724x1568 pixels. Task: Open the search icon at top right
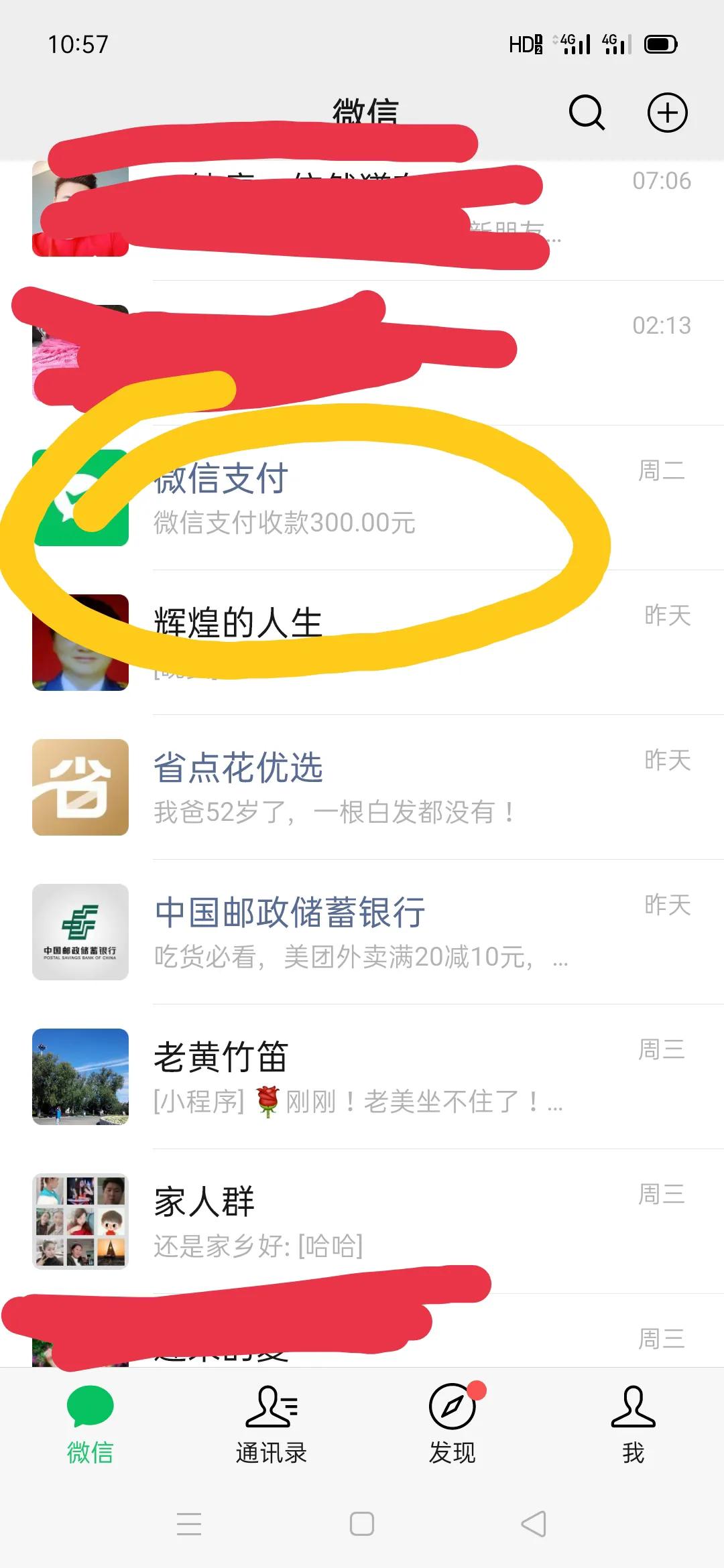click(585, 113)
